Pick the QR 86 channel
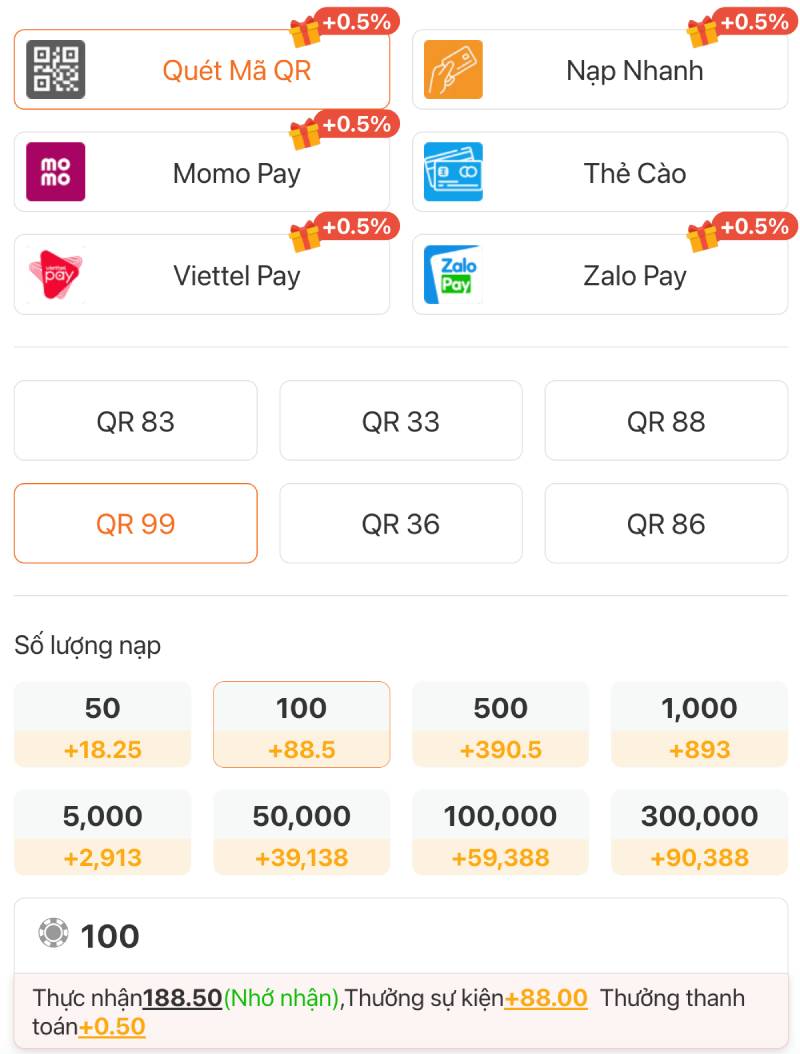Viewport: 800px width, 1054px height. [666, 523]
